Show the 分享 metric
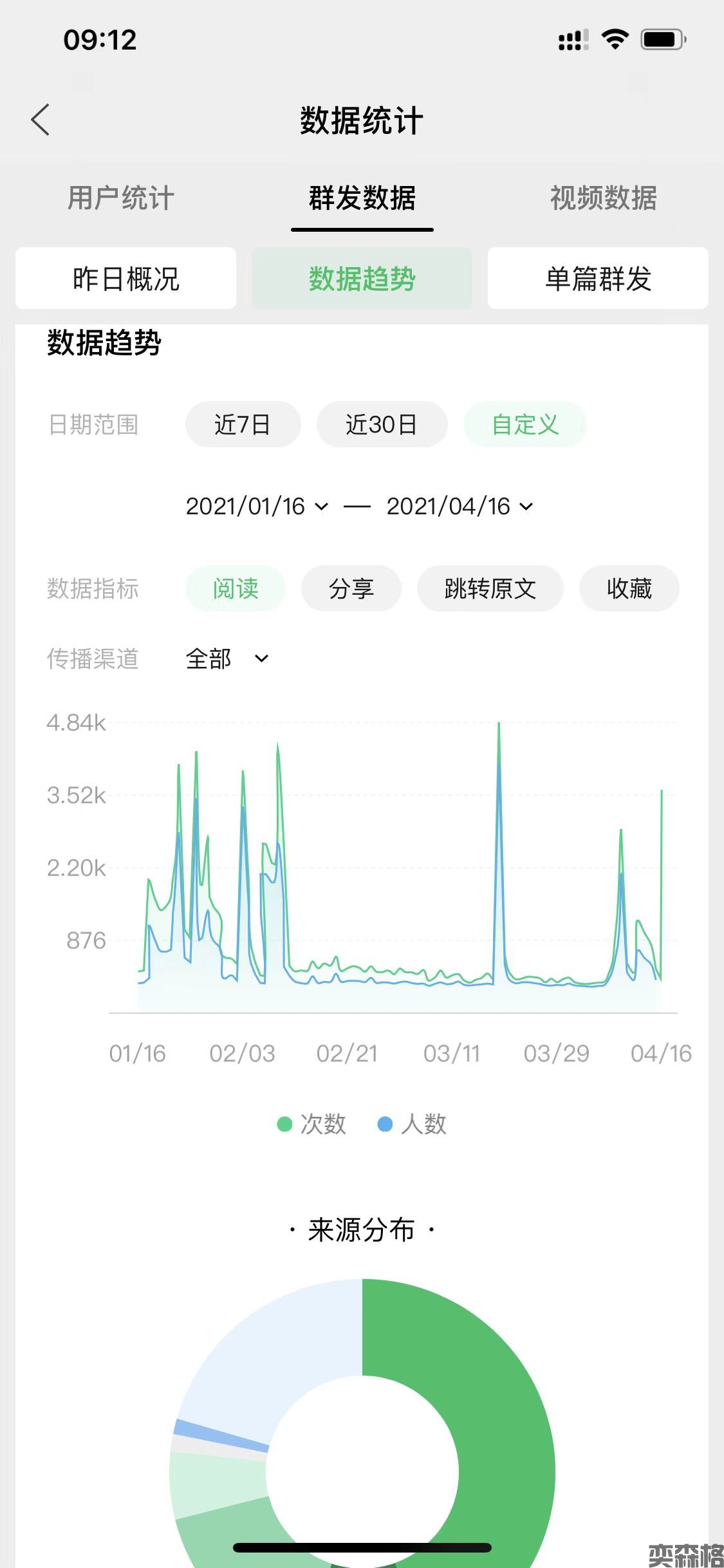 (351, 588)
